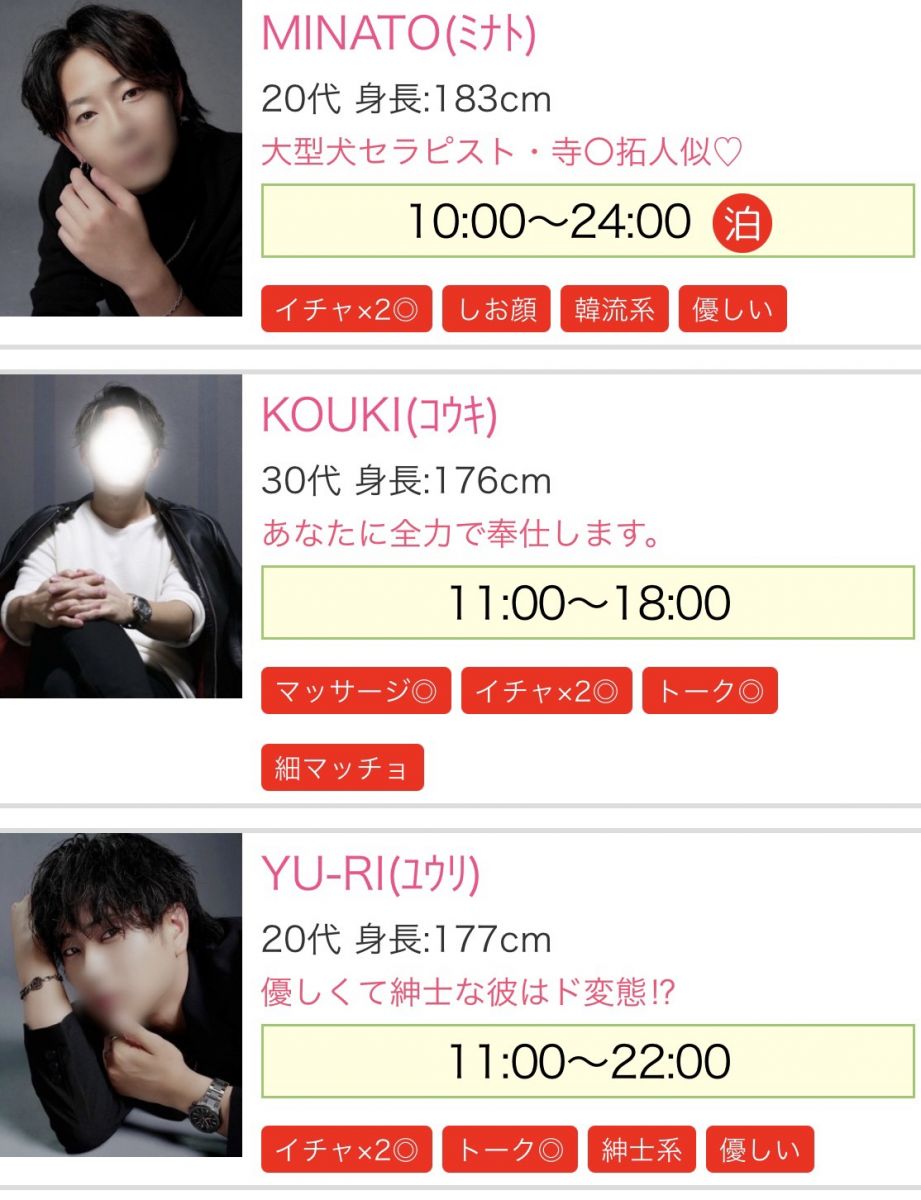
Task: Open KOUKI's profile photo
Action: click(x=120, y=537)
